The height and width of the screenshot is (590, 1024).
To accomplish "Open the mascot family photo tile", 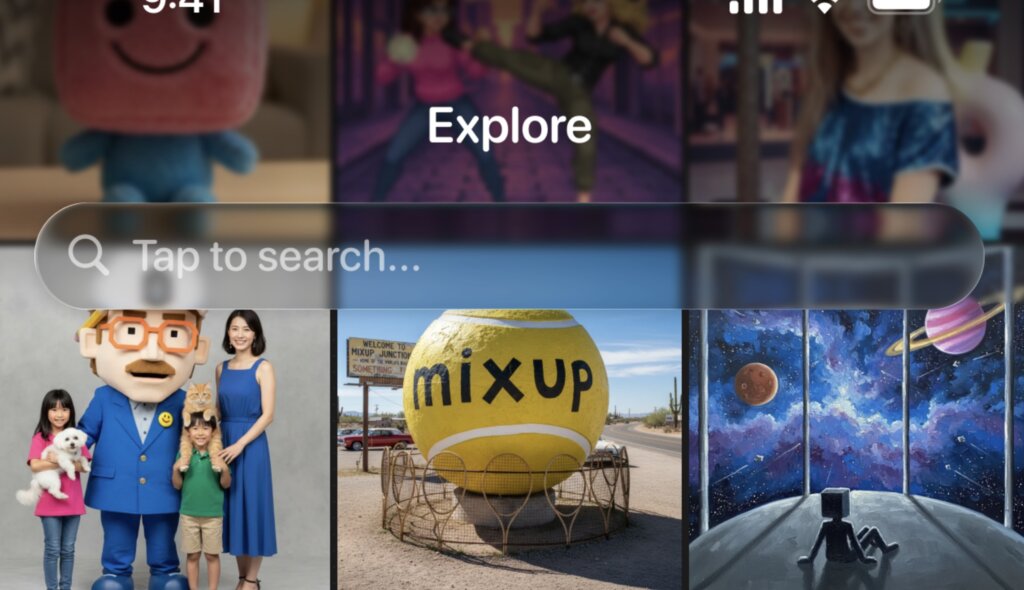I will [165, 450].
